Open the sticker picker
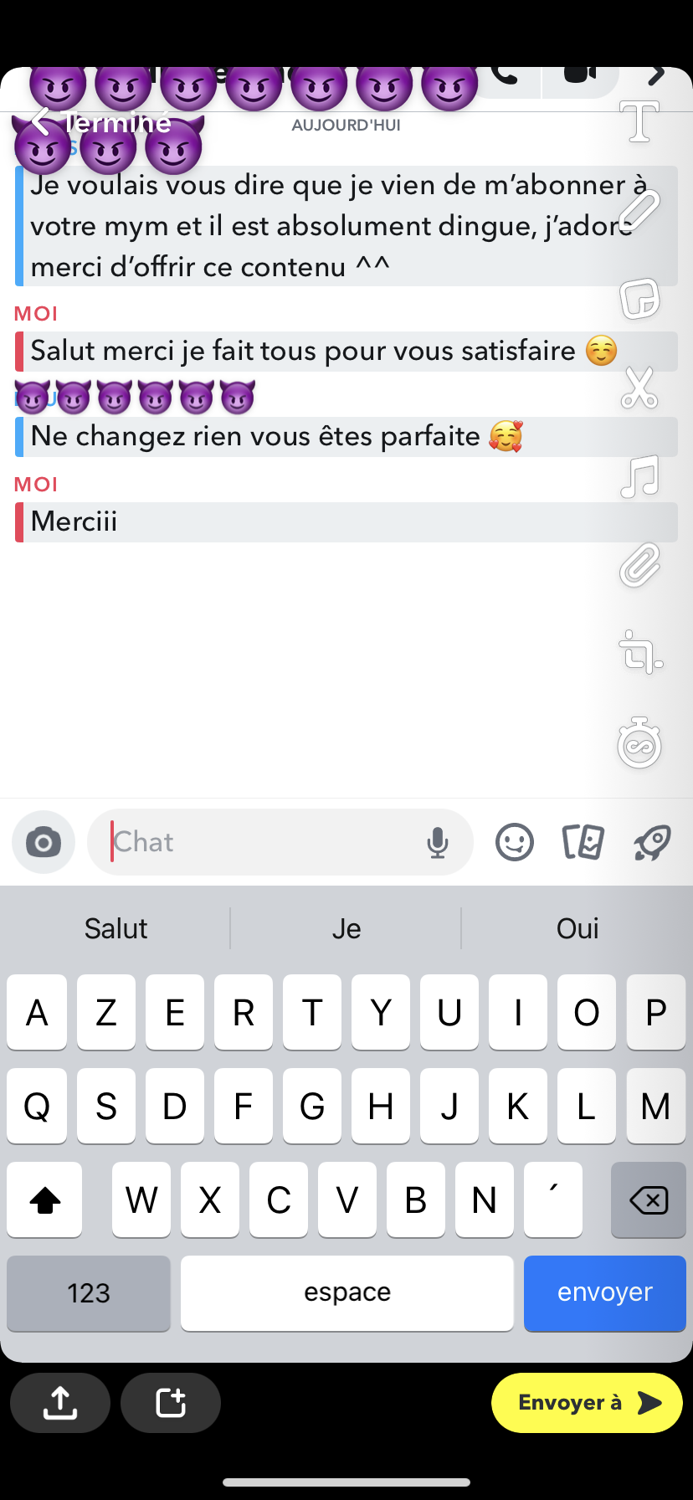 pyautogui.click(x=639, y=298)
